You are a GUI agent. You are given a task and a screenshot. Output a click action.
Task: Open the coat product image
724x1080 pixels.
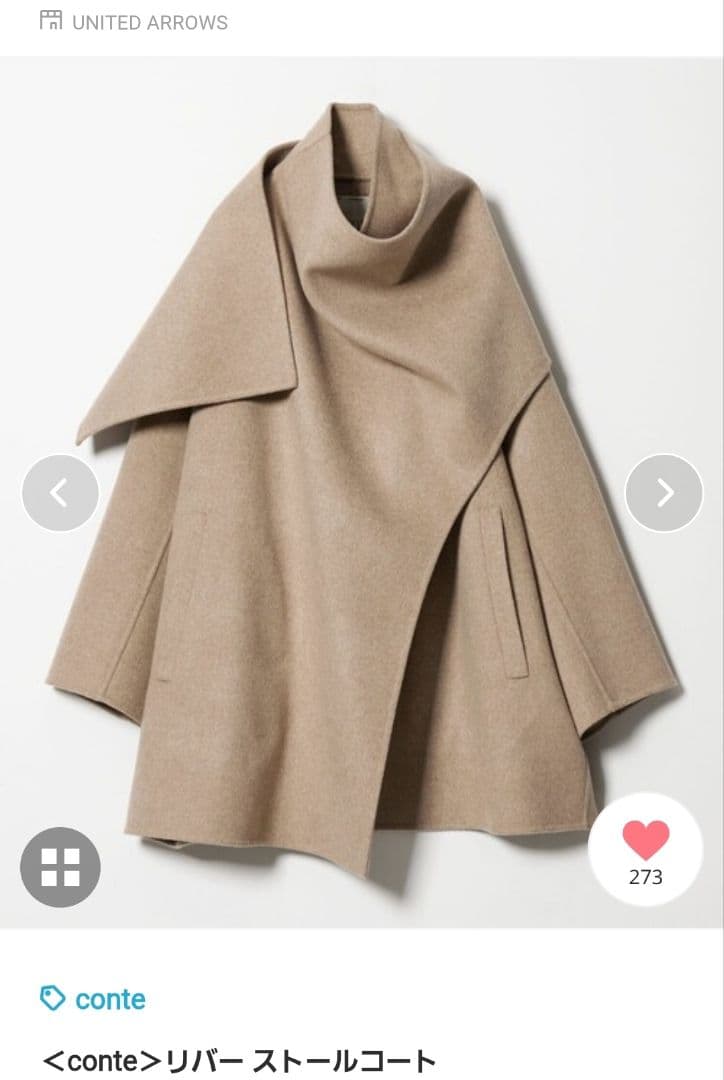point(362,480)
